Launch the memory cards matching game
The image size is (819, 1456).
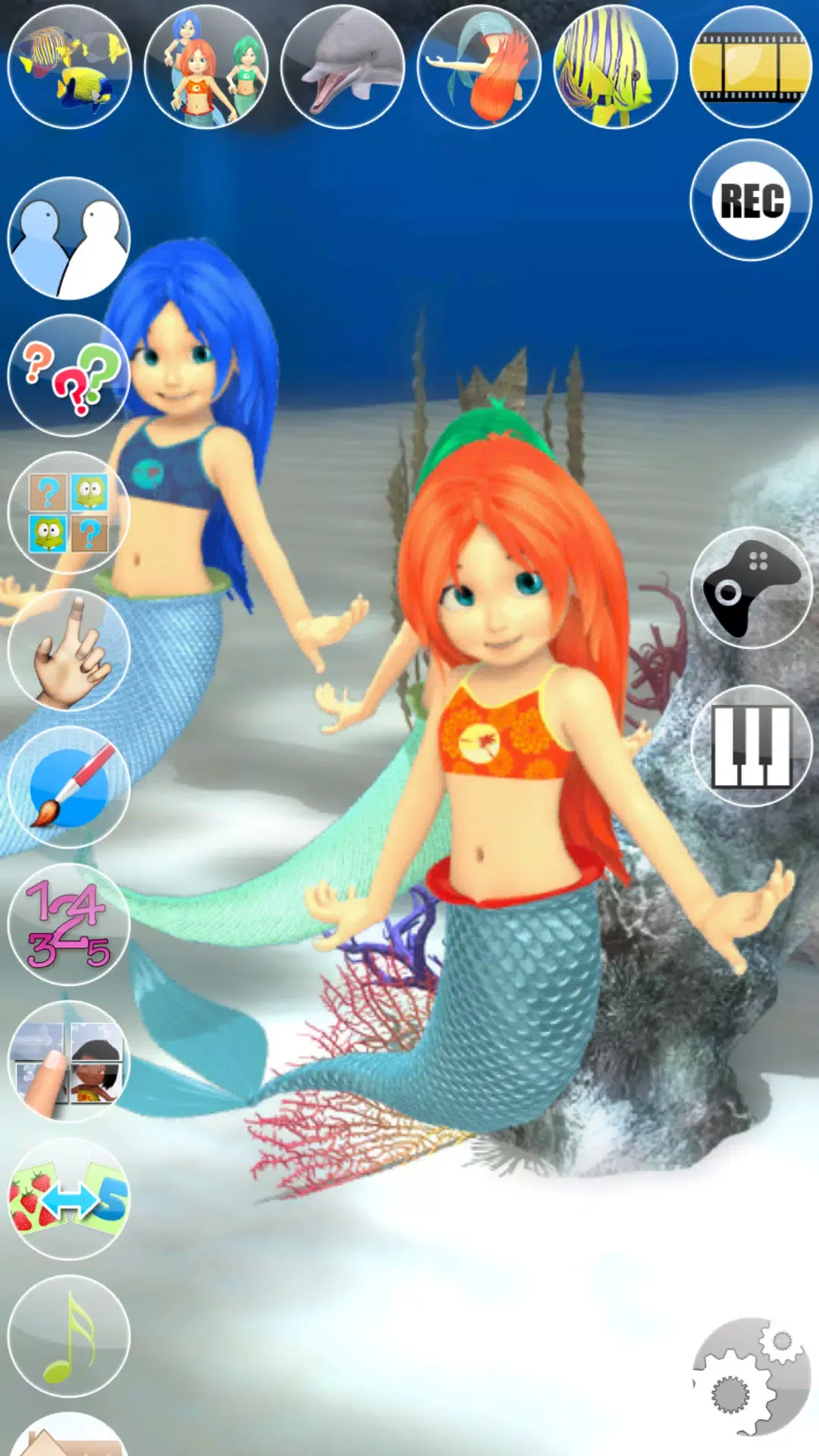click(69, 513)
